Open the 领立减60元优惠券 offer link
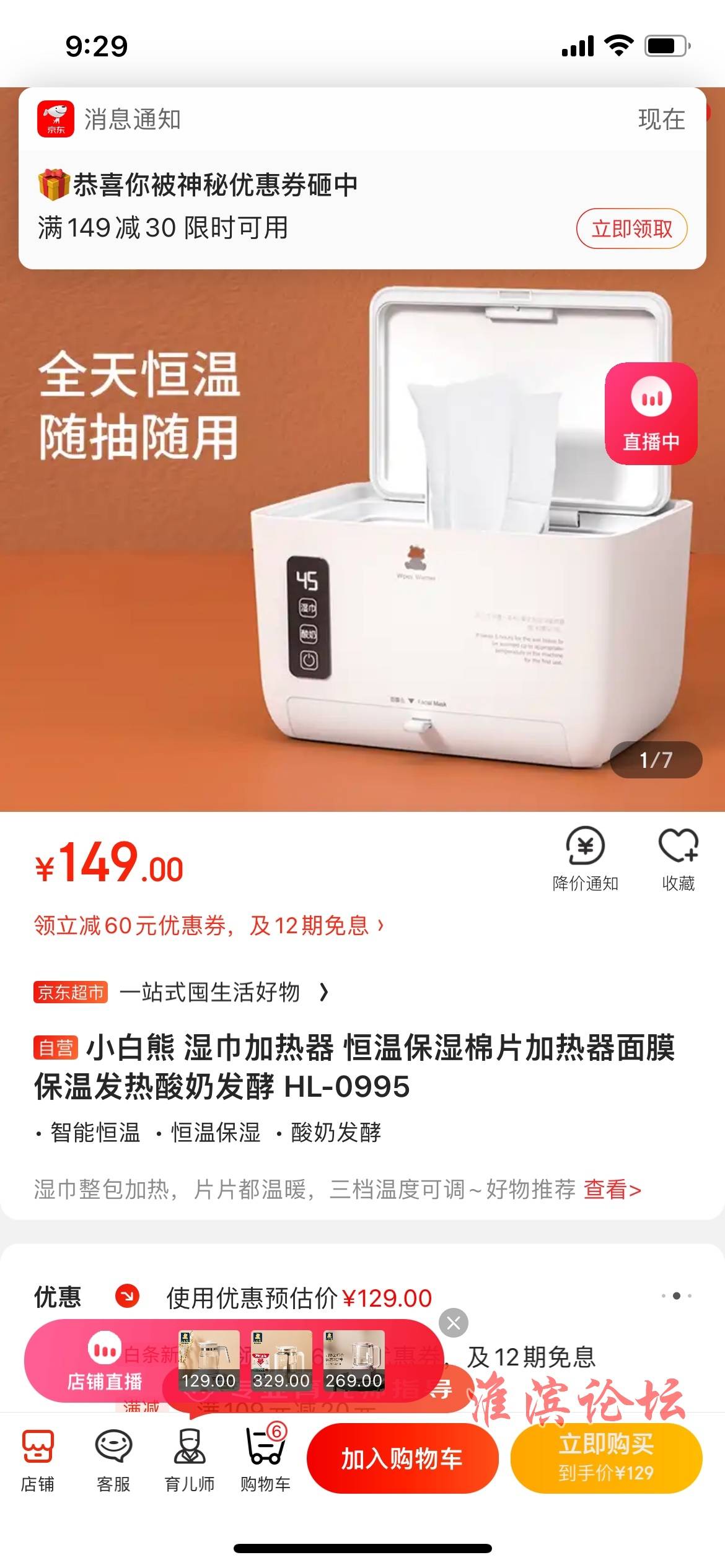Viewport: 725px width, 1568px height. coord(209,925)
